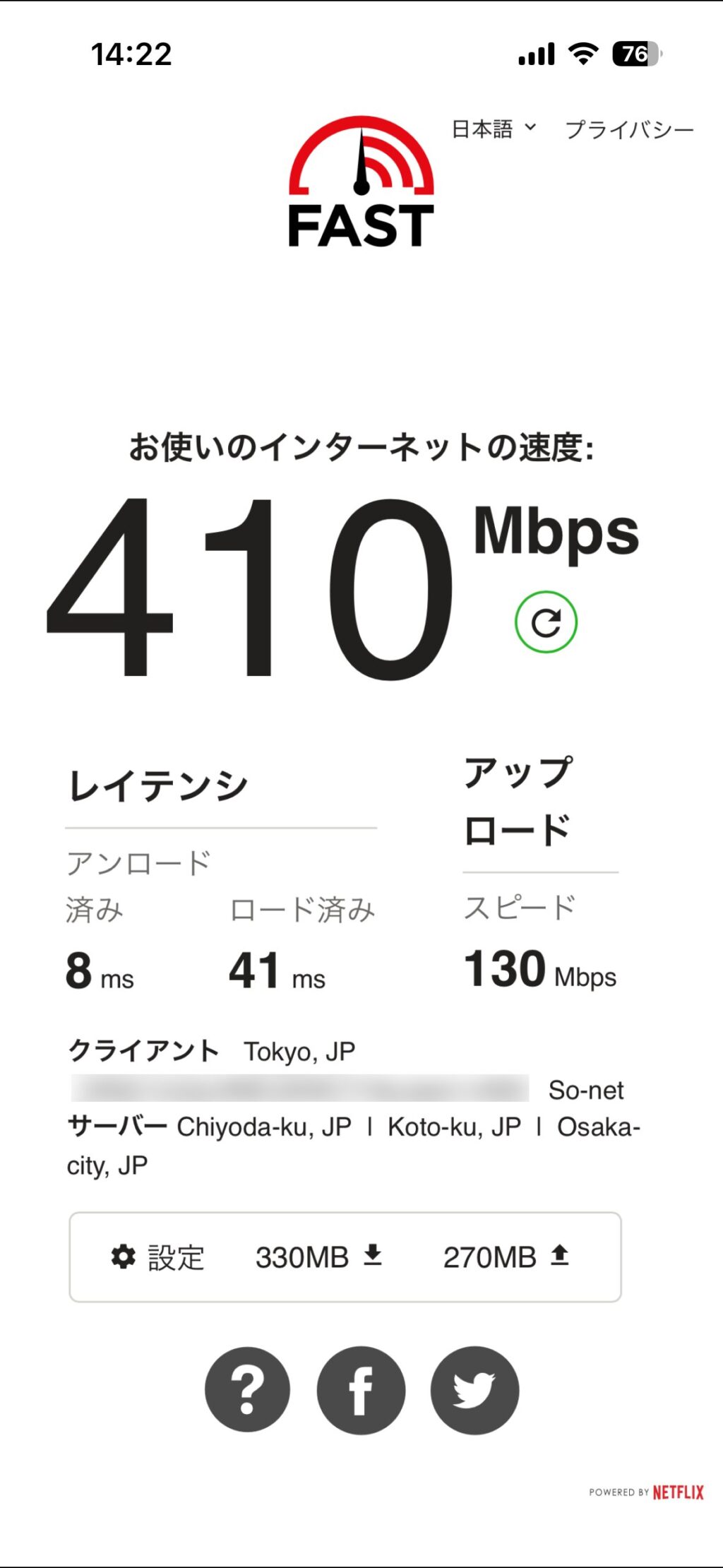The width and height of the screenshot is (723, 1568).
Task: Open the 日本語 language dropdown
Action: [x=494, y=129]
